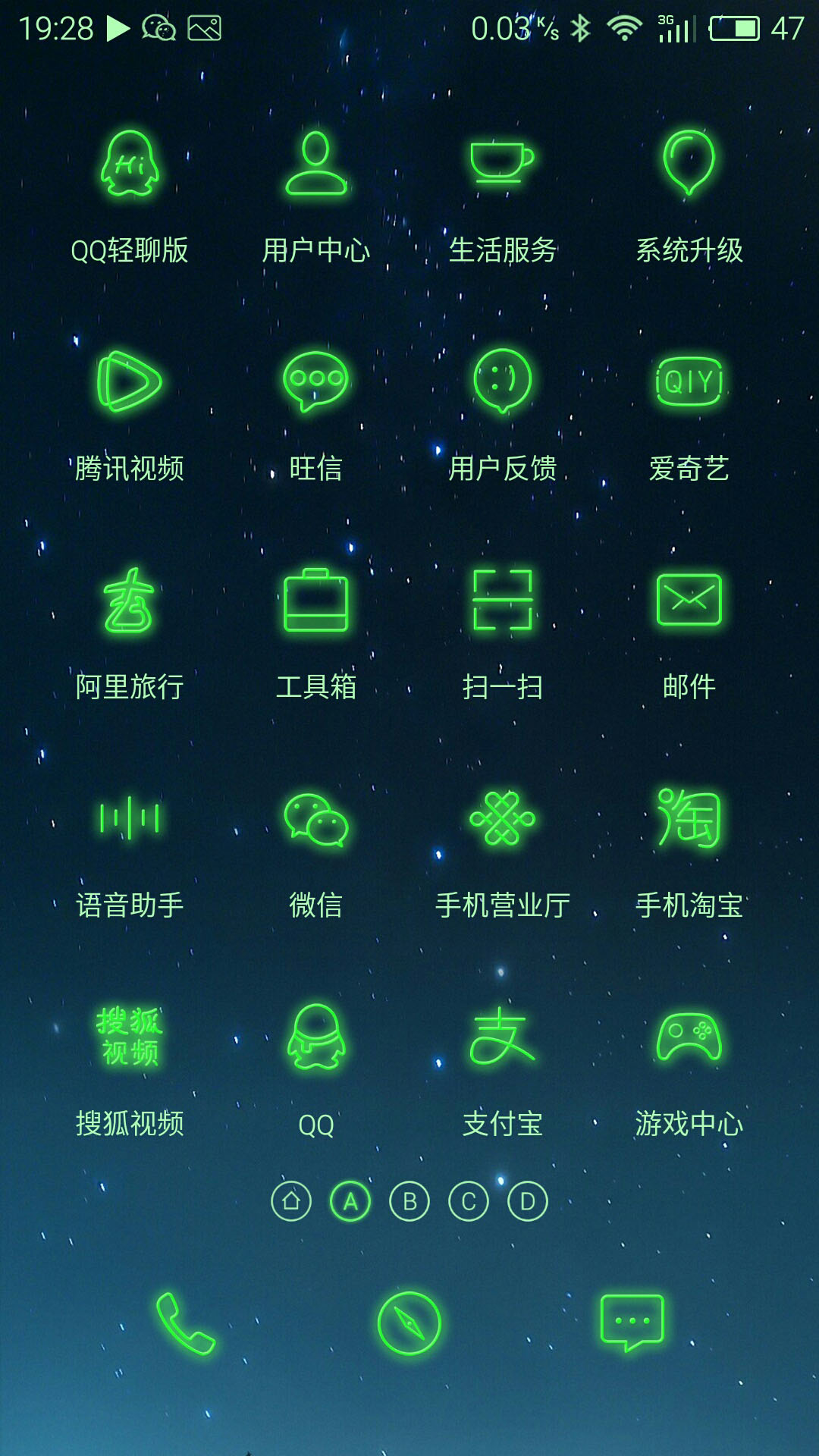Jump to page B indicator
819x1456 pixels.
409,1201
